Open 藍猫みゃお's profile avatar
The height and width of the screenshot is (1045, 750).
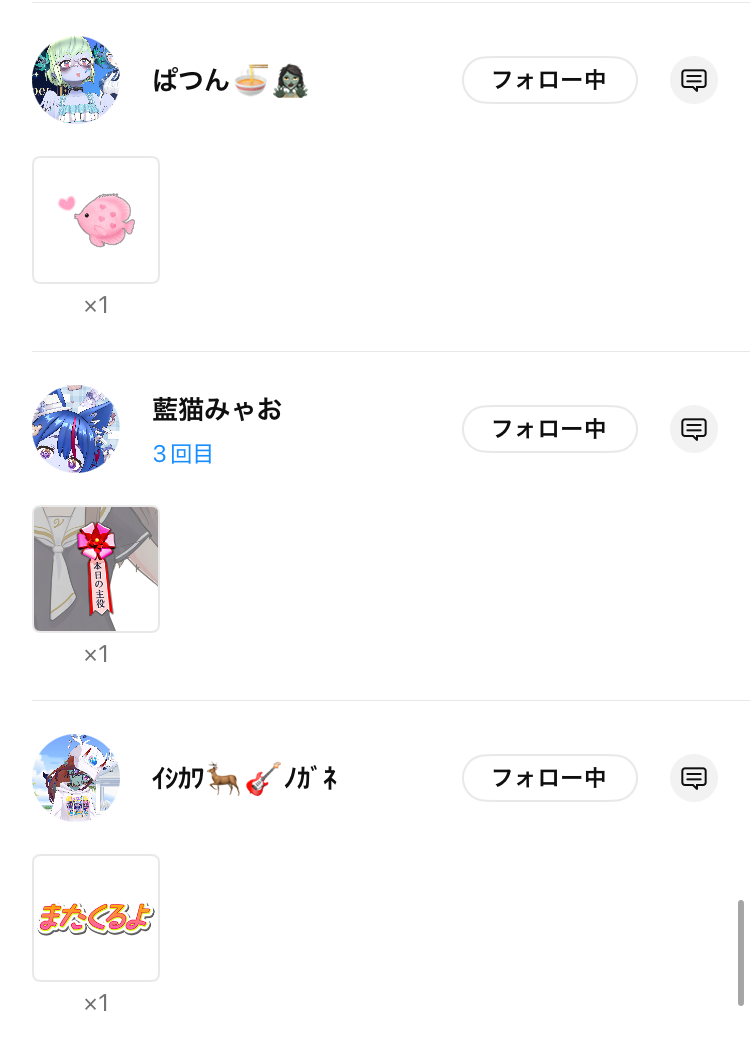pyautogui.click(x=76, y=429)
